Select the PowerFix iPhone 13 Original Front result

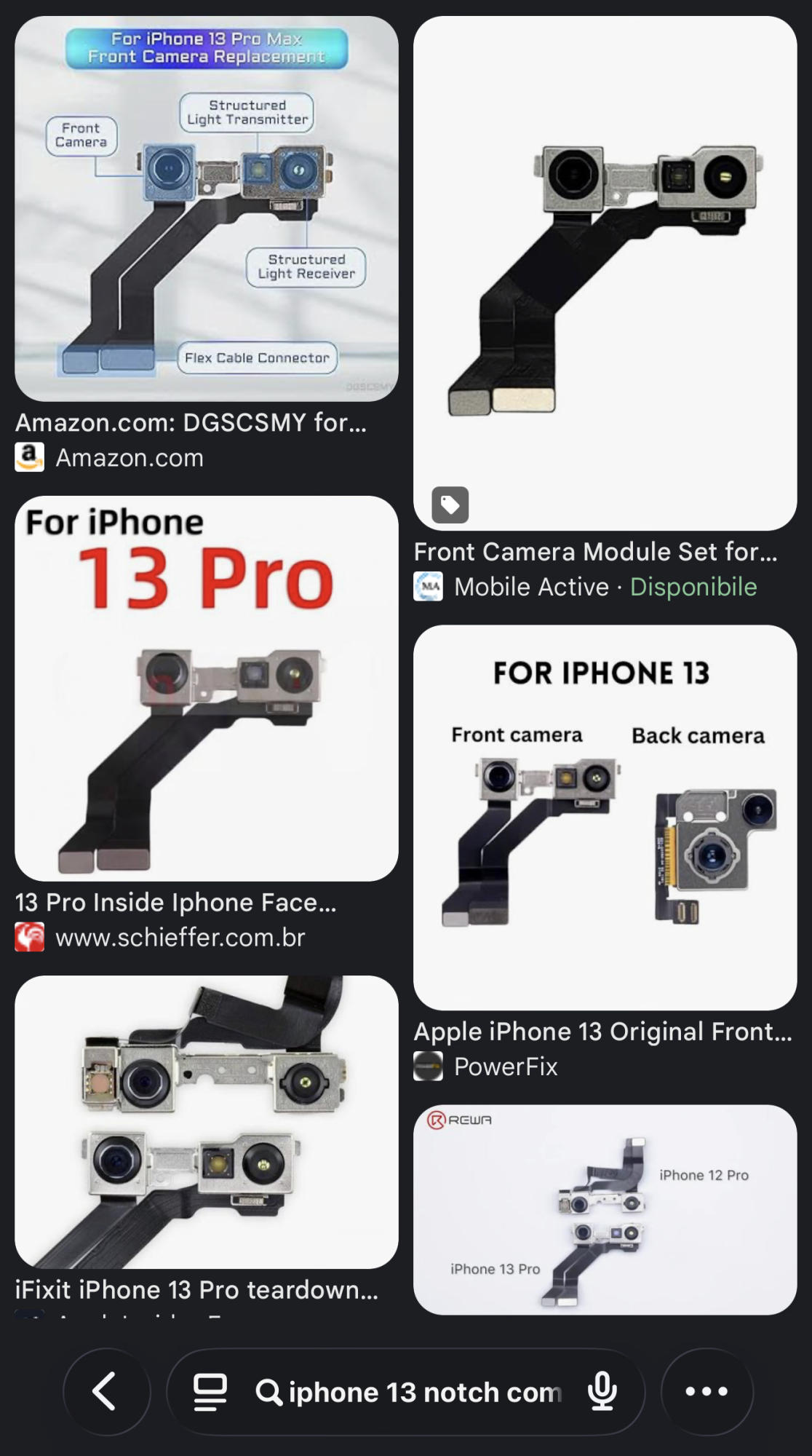coord(605,817)
